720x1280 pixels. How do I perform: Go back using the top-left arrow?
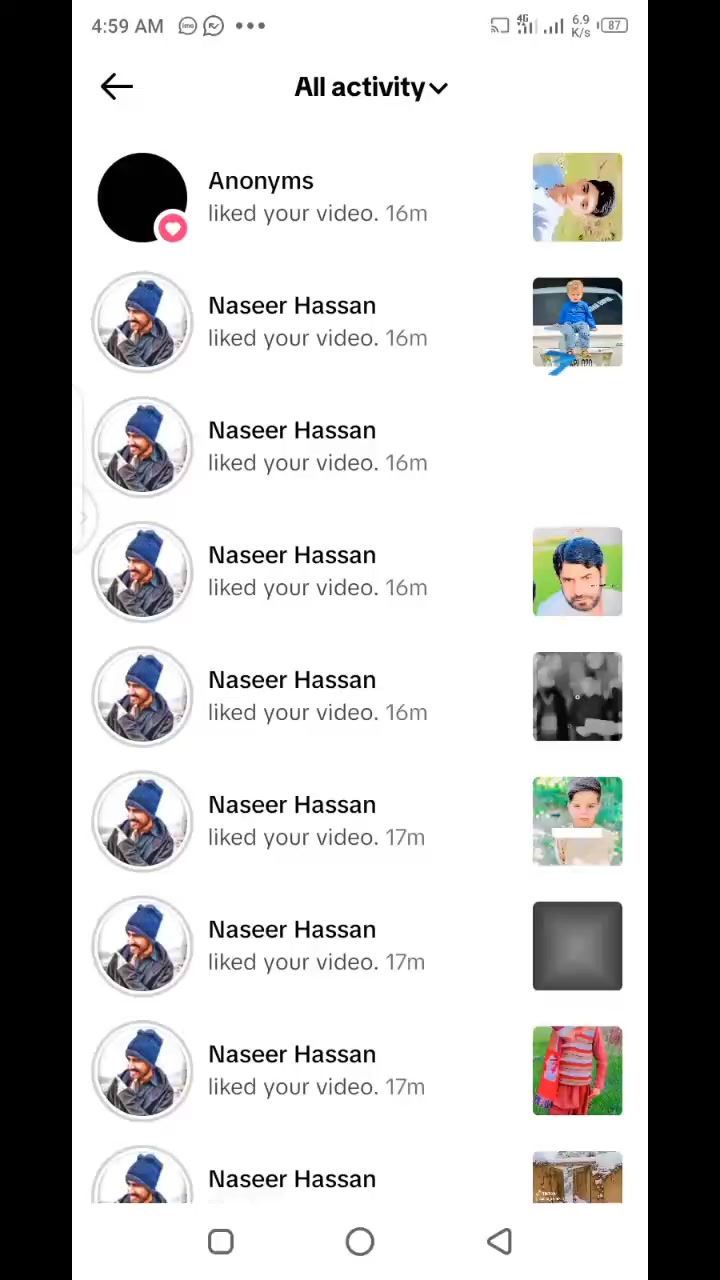point(116,87)
